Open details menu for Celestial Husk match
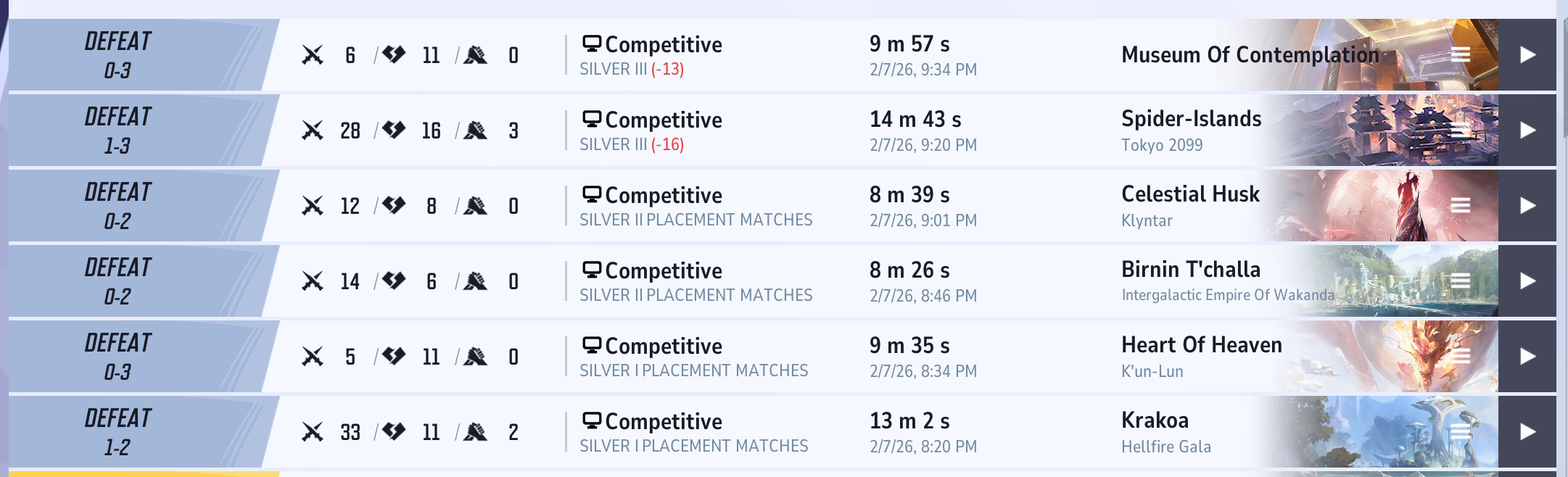This screenshot has height=477, width=1568. (x=1461, y=206)
